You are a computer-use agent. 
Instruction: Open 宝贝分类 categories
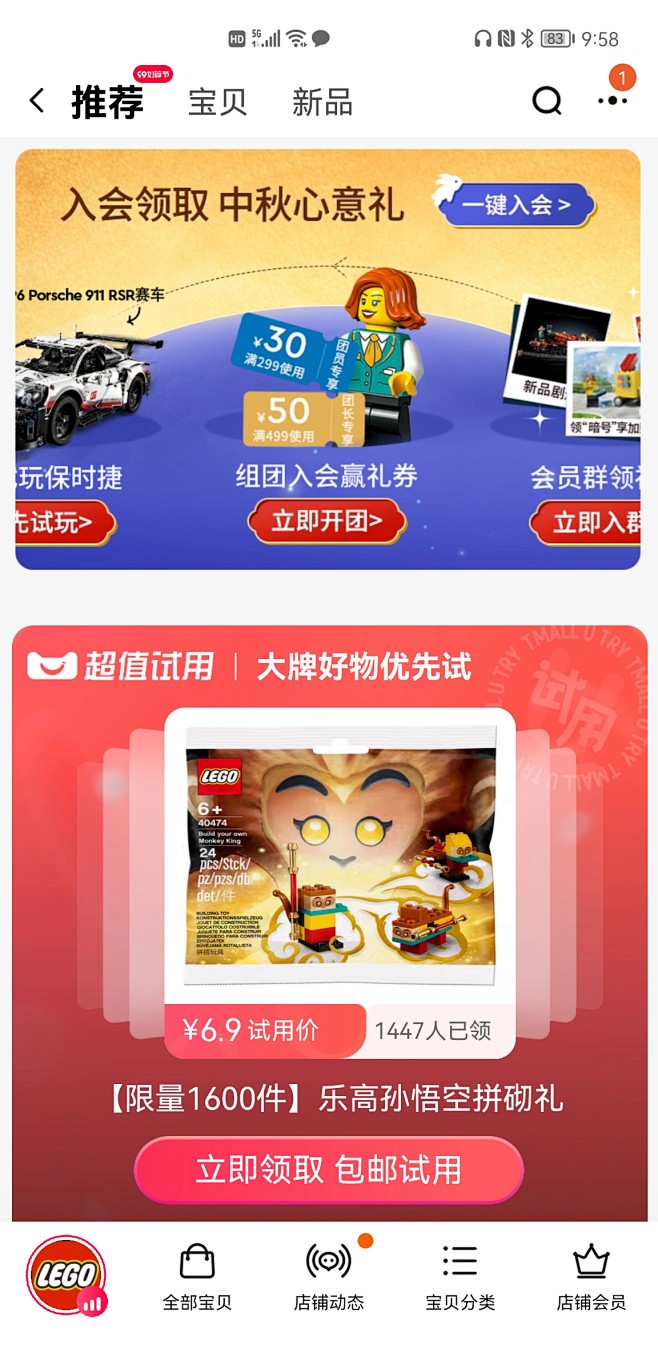pyautogui.click(x=460, y=1277)
